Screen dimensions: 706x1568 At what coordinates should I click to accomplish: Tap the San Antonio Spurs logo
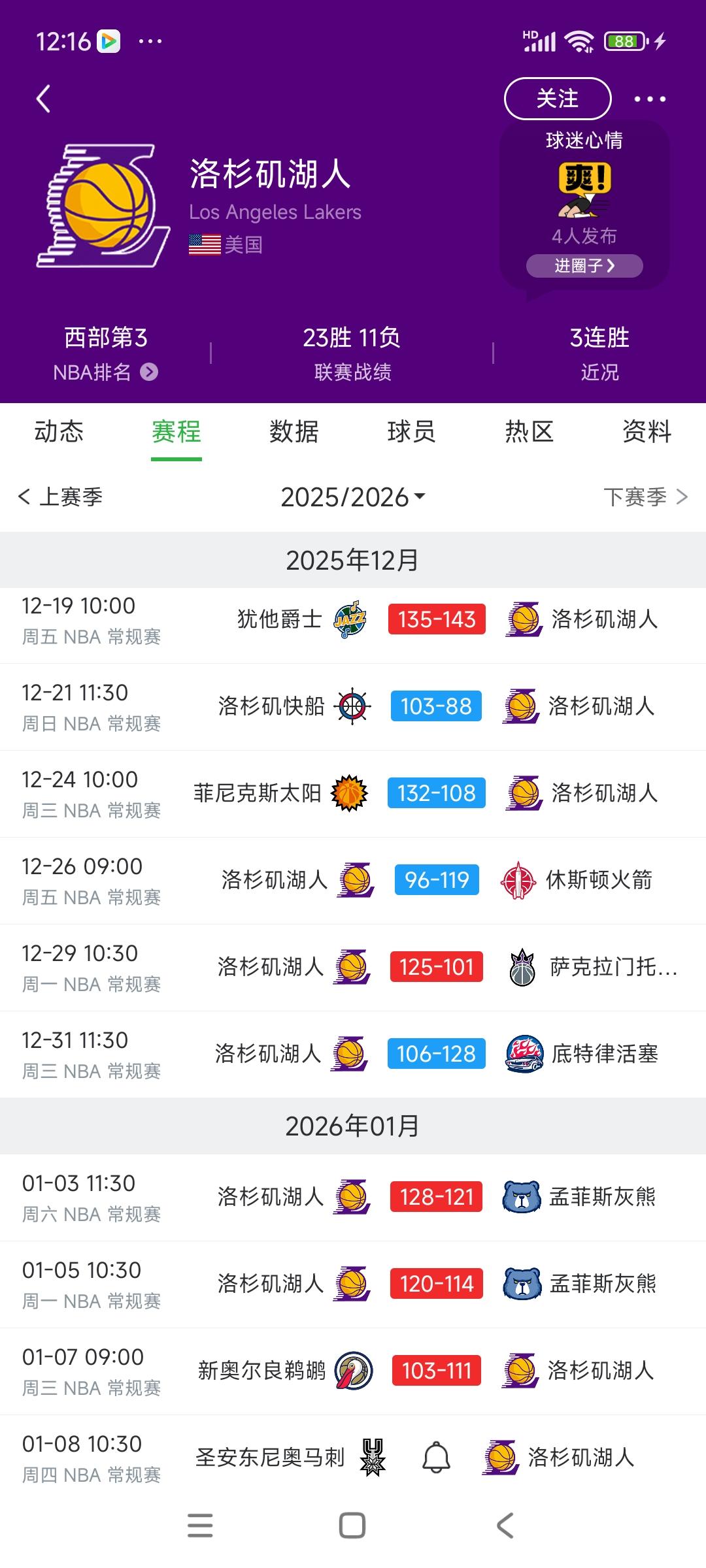(373, 1457)
